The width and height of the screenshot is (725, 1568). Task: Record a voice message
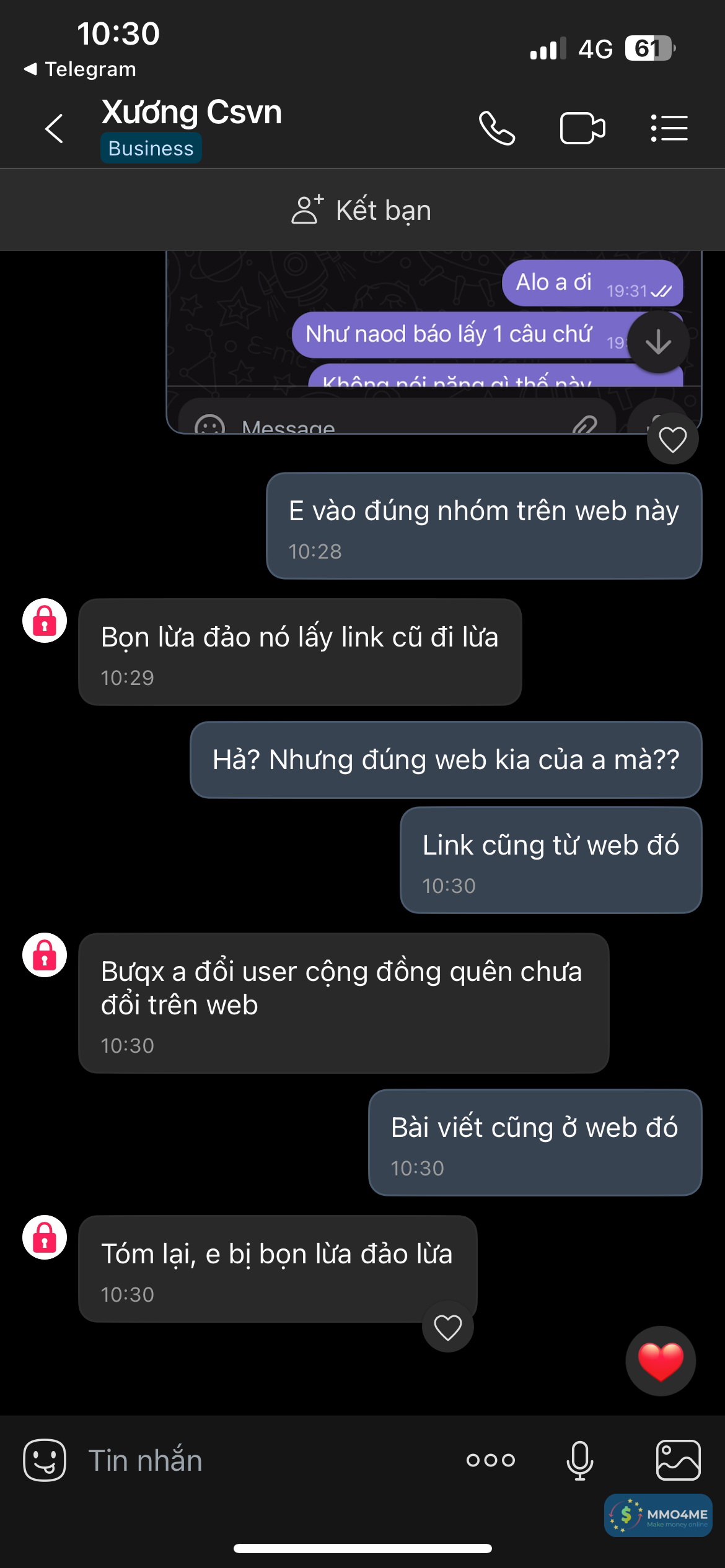tap(580, 1460)
